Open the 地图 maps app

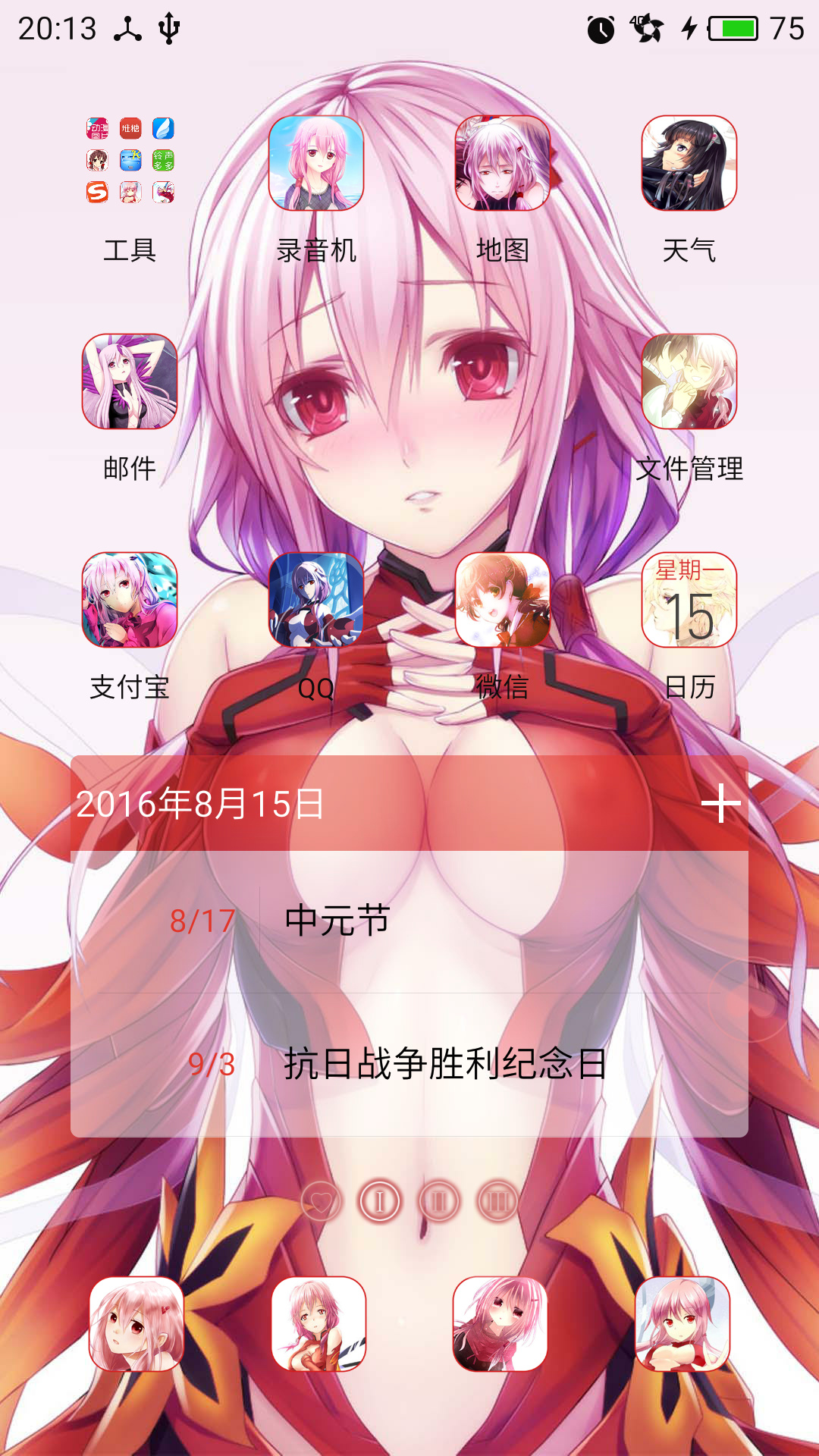pyautogui.click(x=503, y=164)
